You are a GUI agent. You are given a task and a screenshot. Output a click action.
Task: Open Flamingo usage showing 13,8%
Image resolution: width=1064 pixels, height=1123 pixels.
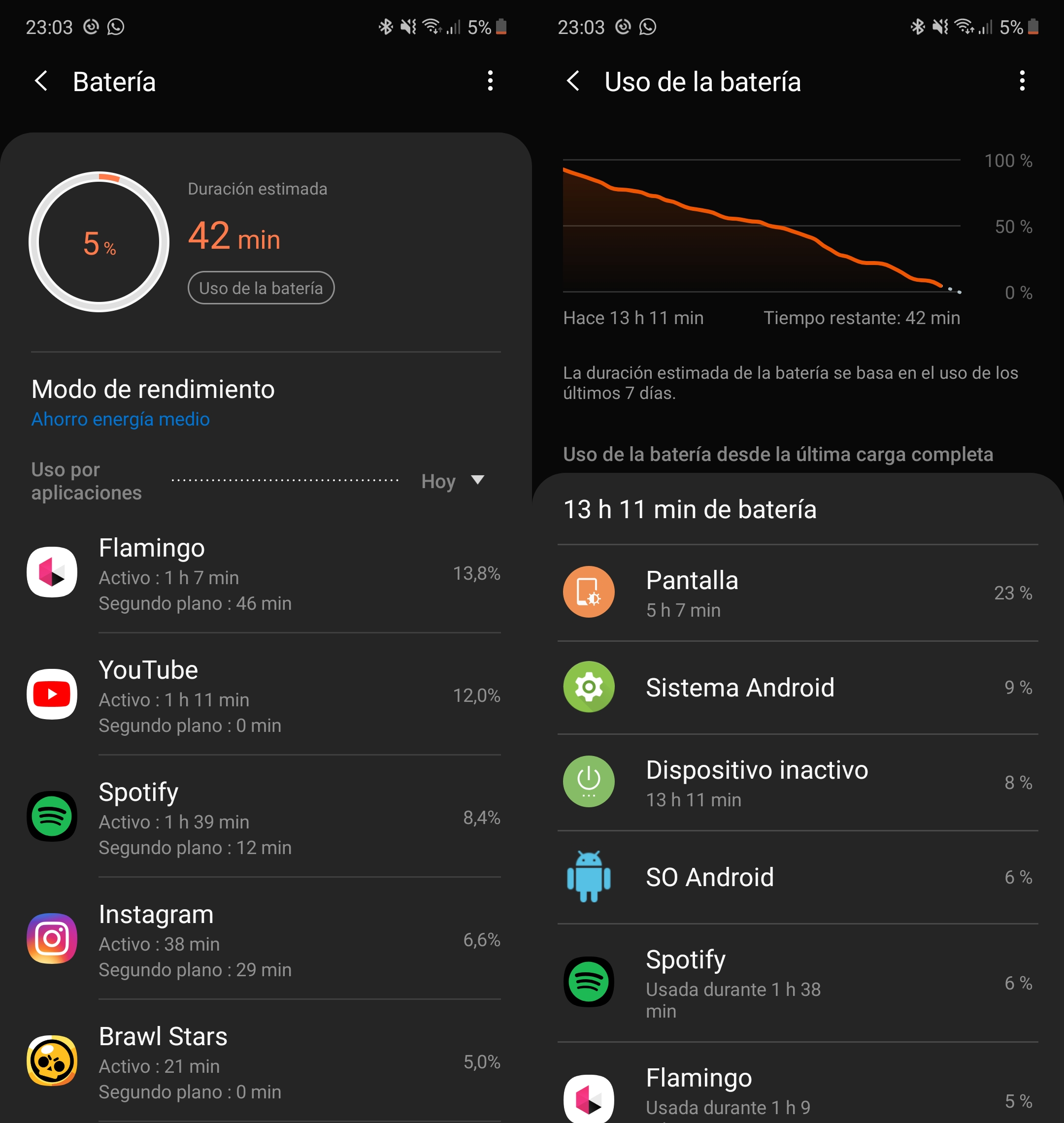[x=264, y=573]
